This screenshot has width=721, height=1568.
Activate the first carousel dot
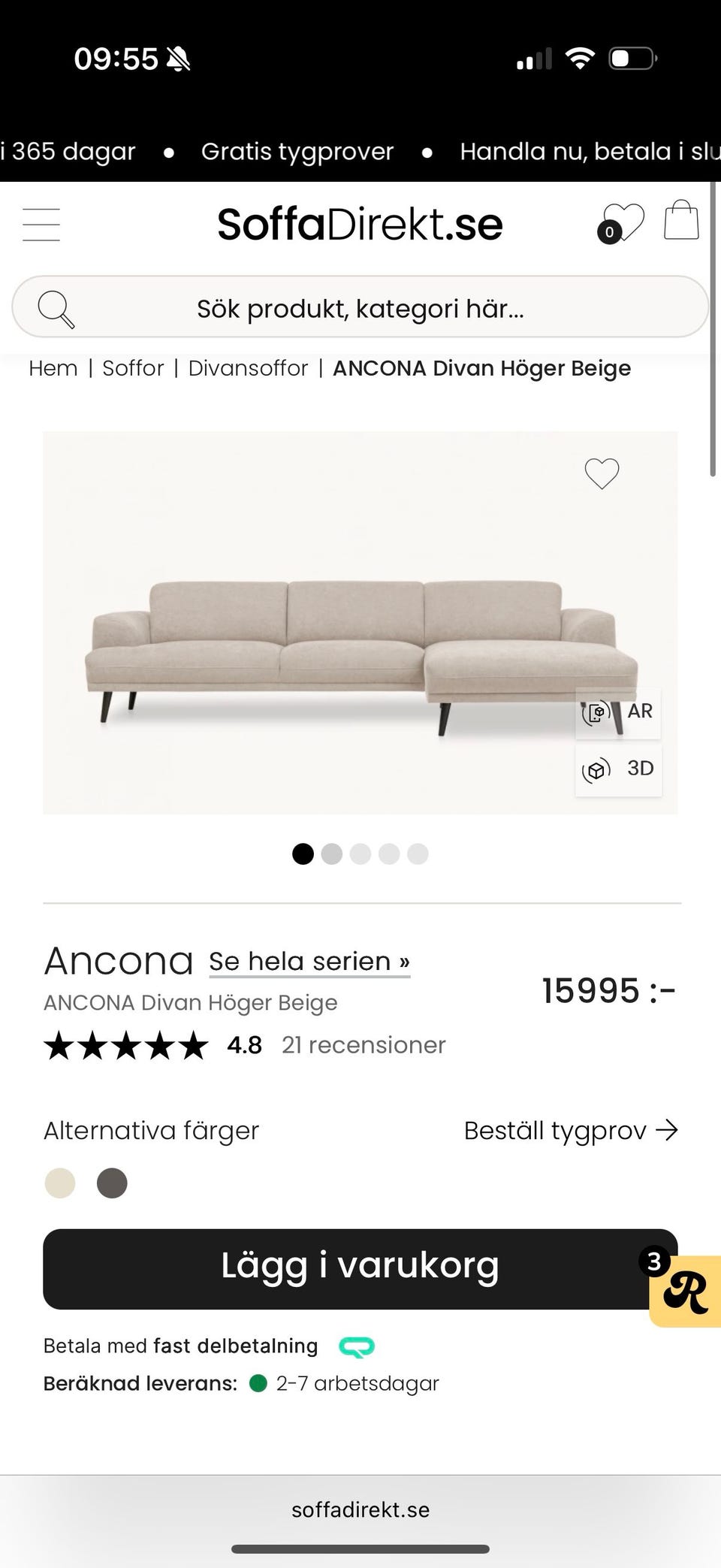click(x=303, y=853)
